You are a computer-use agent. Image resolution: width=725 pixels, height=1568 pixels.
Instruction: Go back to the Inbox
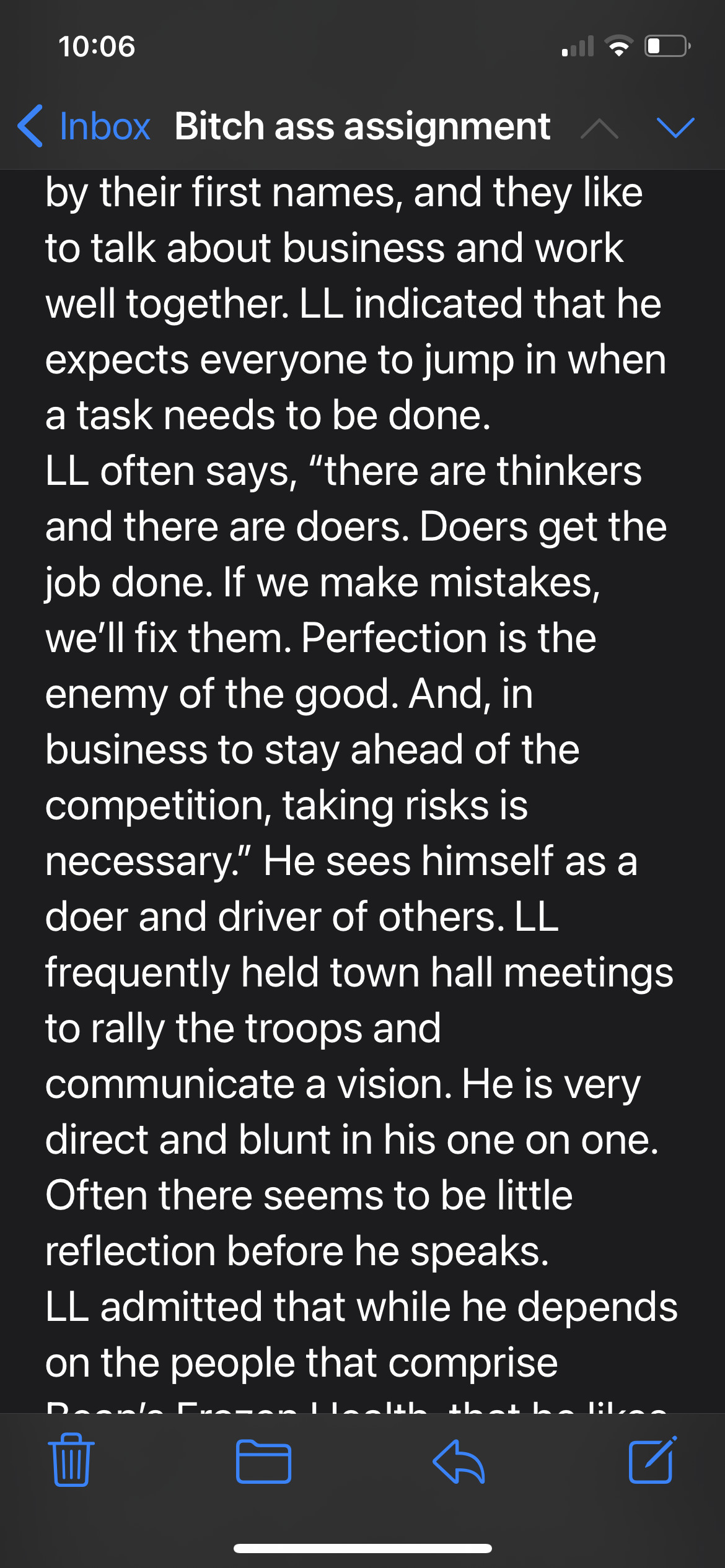(x=84, y=126)
